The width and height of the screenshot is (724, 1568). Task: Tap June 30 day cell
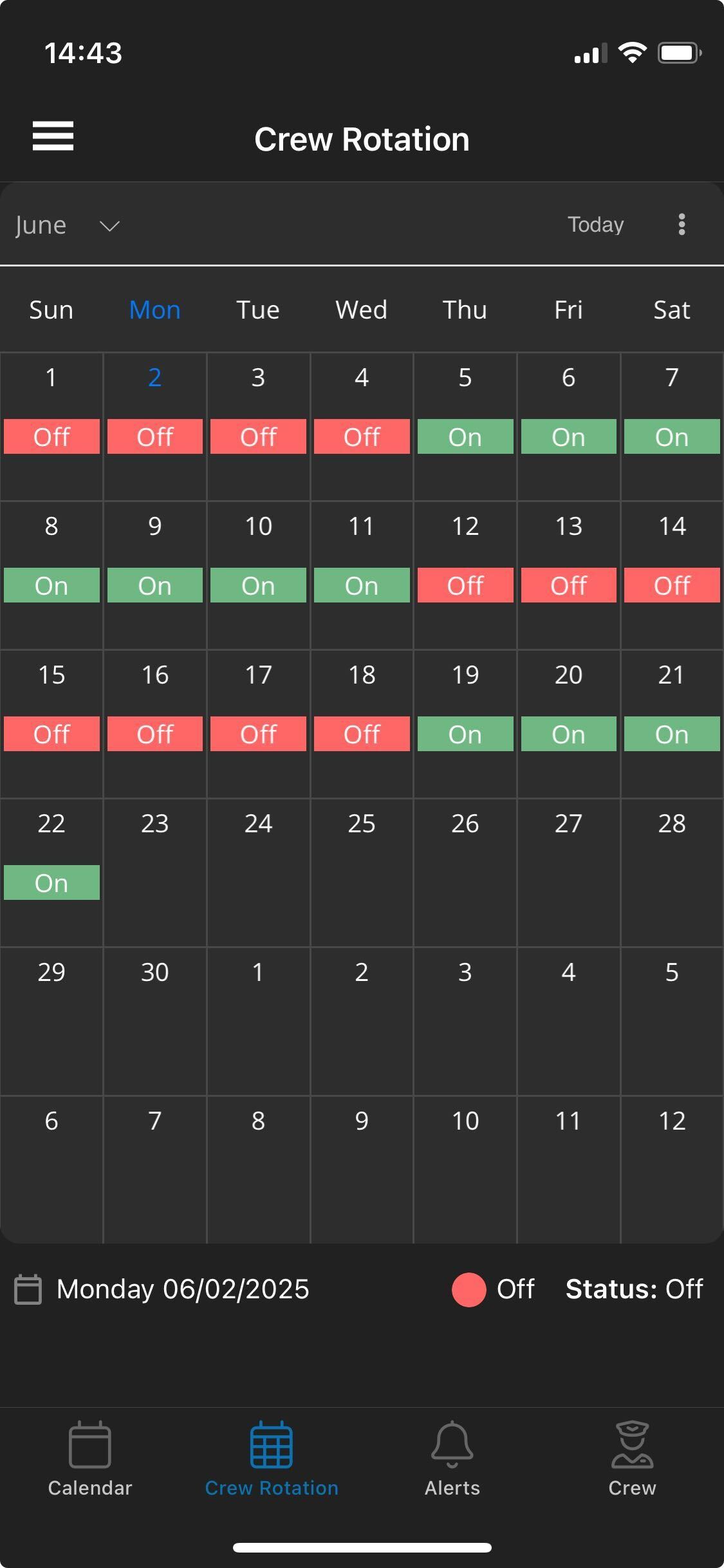coord(154,1020)
